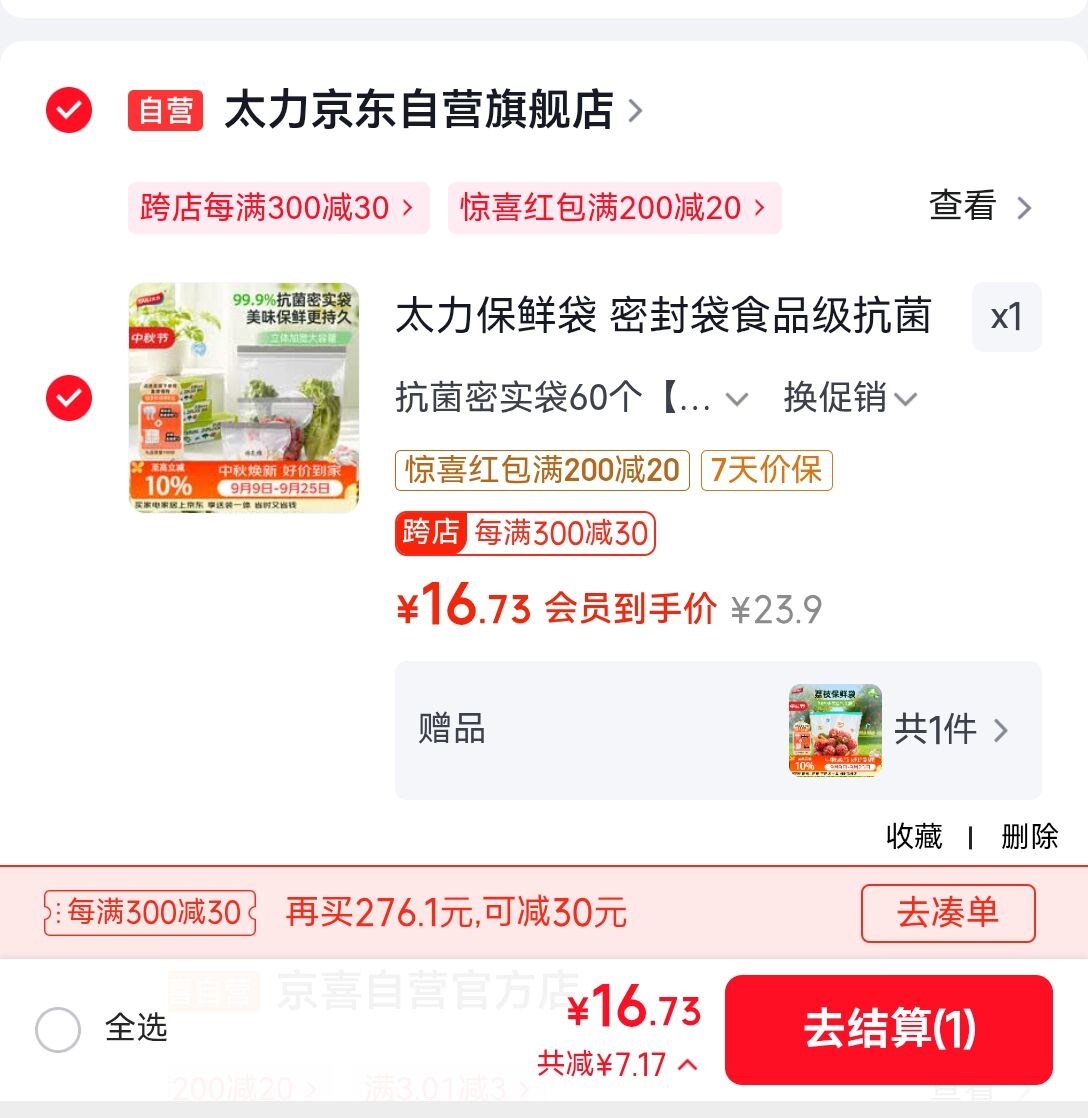Tap 查看 to view store coupons
The height and width of the screenshot is (1118, 1088).
980,207
